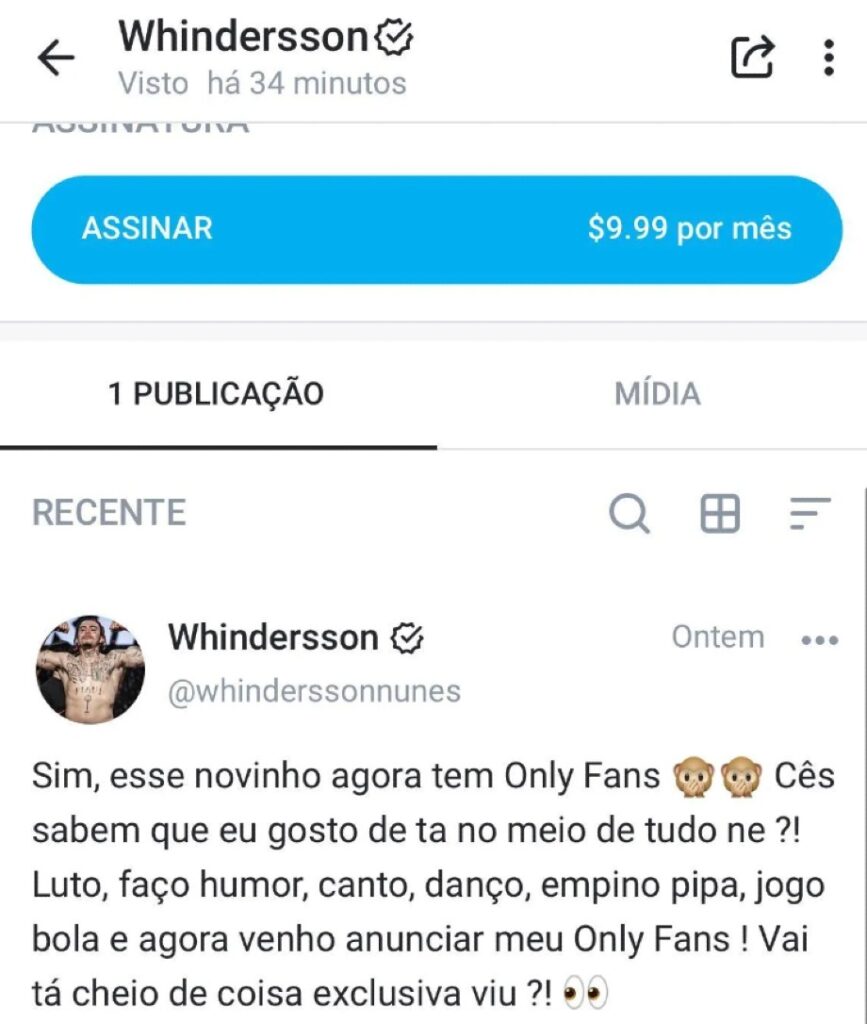Tap ASSINAR for $9.99 por mês
The height and width of the screenshot is (1024, 867).
(436, 229)
